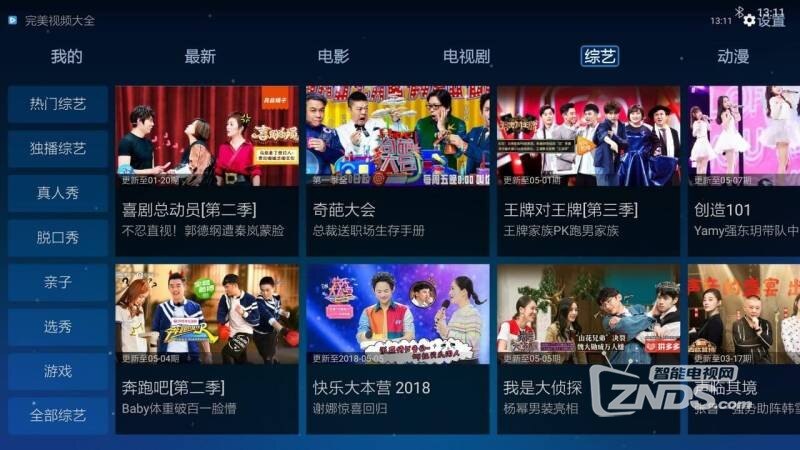Switch to the 最新 tab
Screen dimensions: 800x450
pos(200,57)
